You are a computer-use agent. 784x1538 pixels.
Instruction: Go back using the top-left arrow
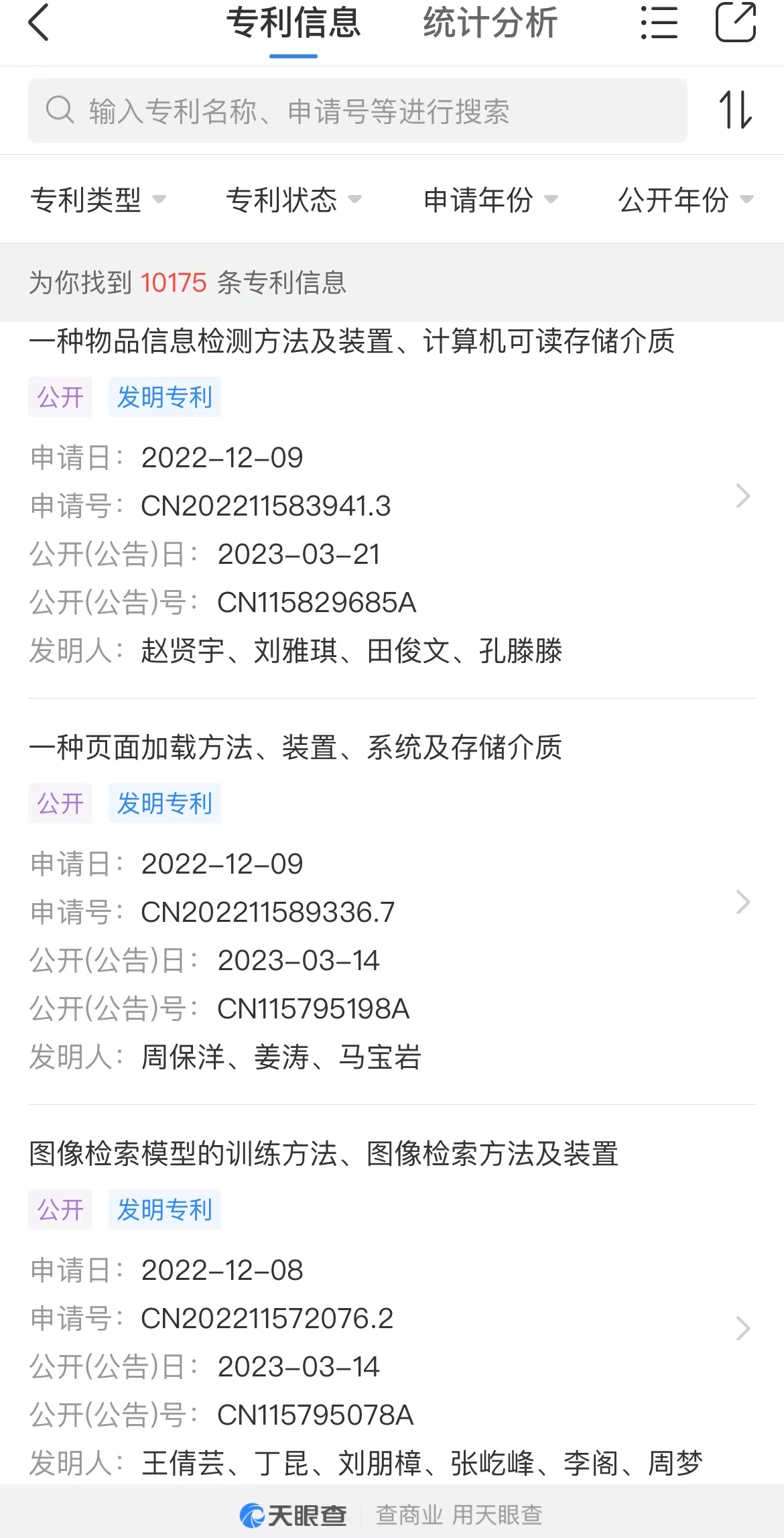[x=39, y=23]
